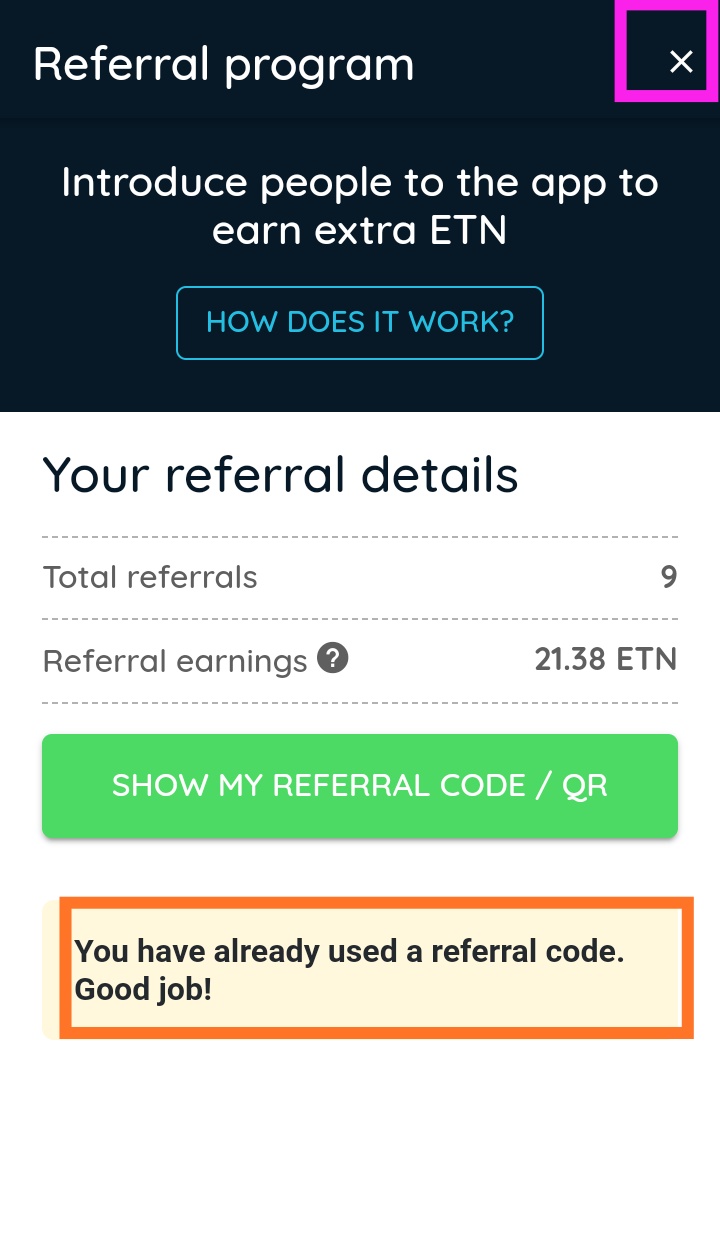Show my referral code / QR
720x1238 pixels.
coord(360,786)
